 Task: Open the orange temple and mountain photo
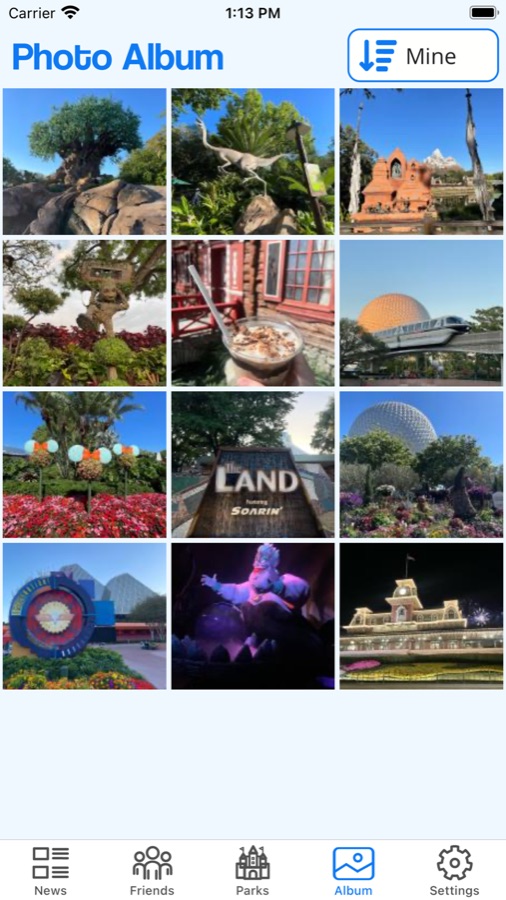[421, 161]
